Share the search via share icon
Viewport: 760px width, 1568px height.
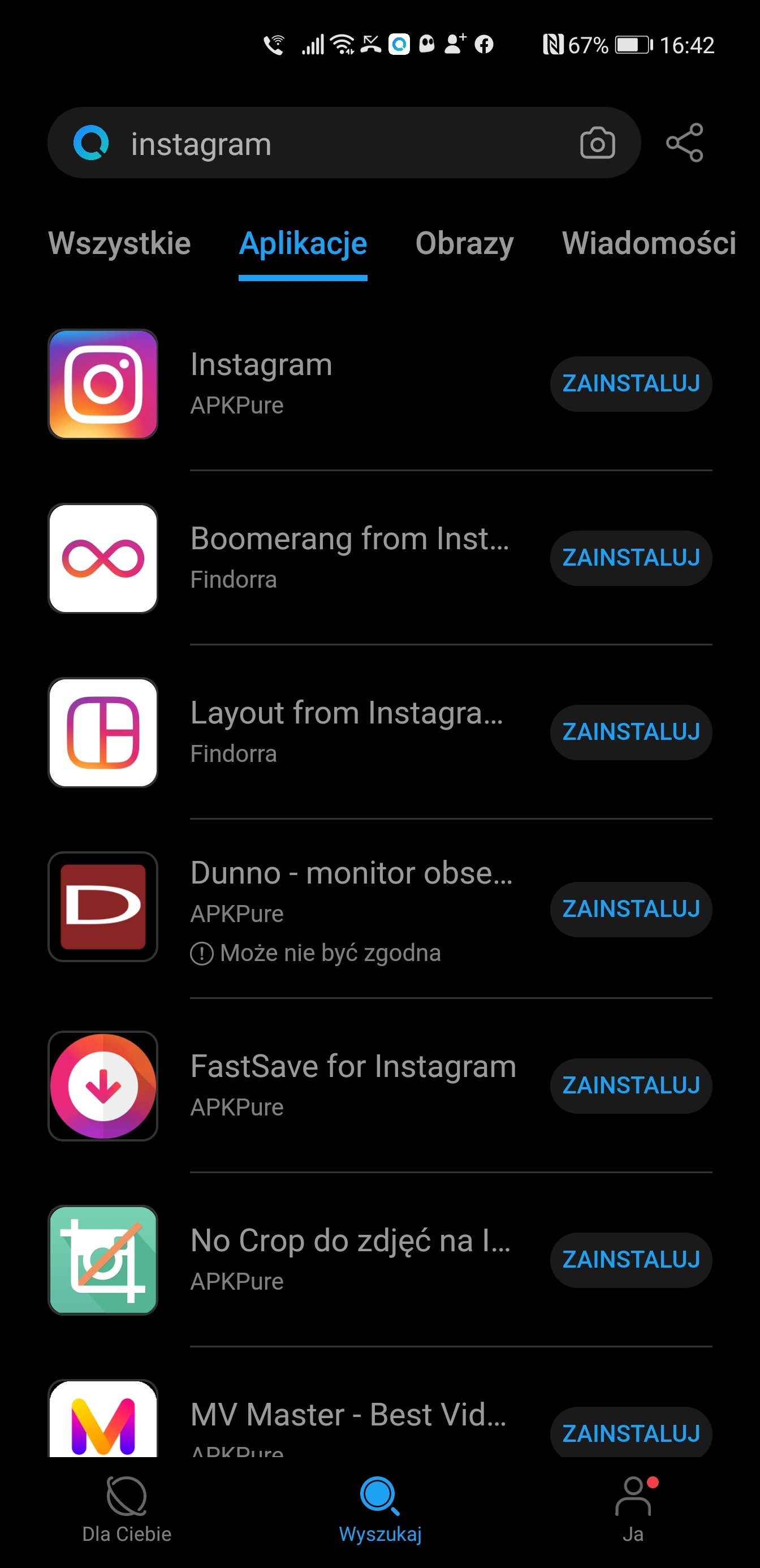[x=685, y=143]
